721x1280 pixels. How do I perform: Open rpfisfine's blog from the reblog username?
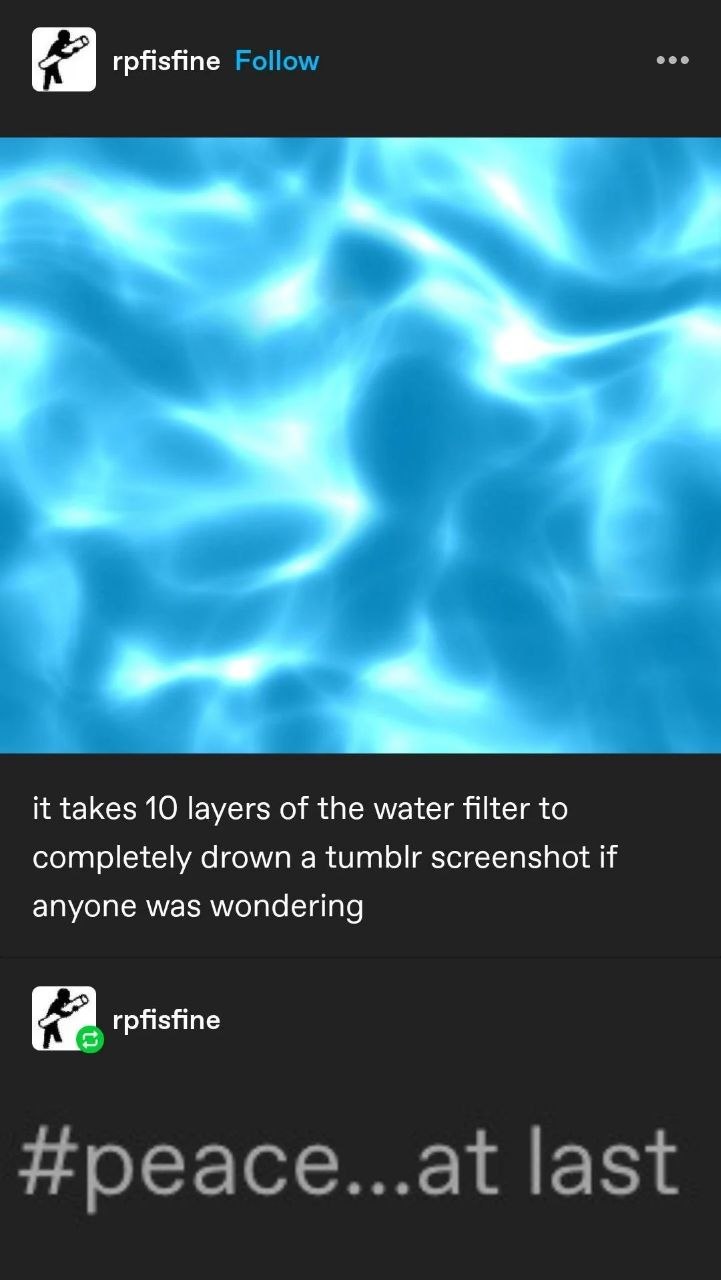(167, 1020)
